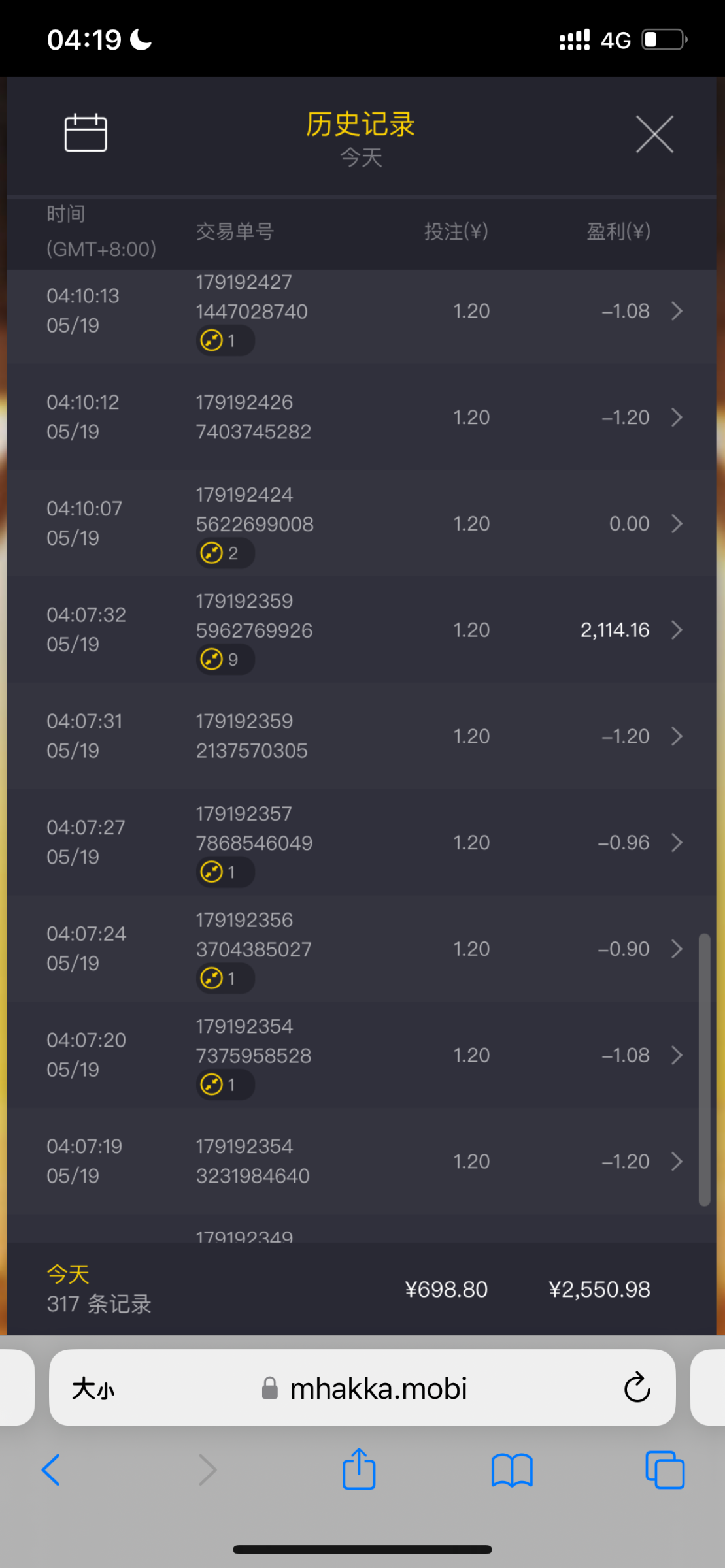Show all open Safari tabs
725x1568 pixels.
click(664, 1470)
